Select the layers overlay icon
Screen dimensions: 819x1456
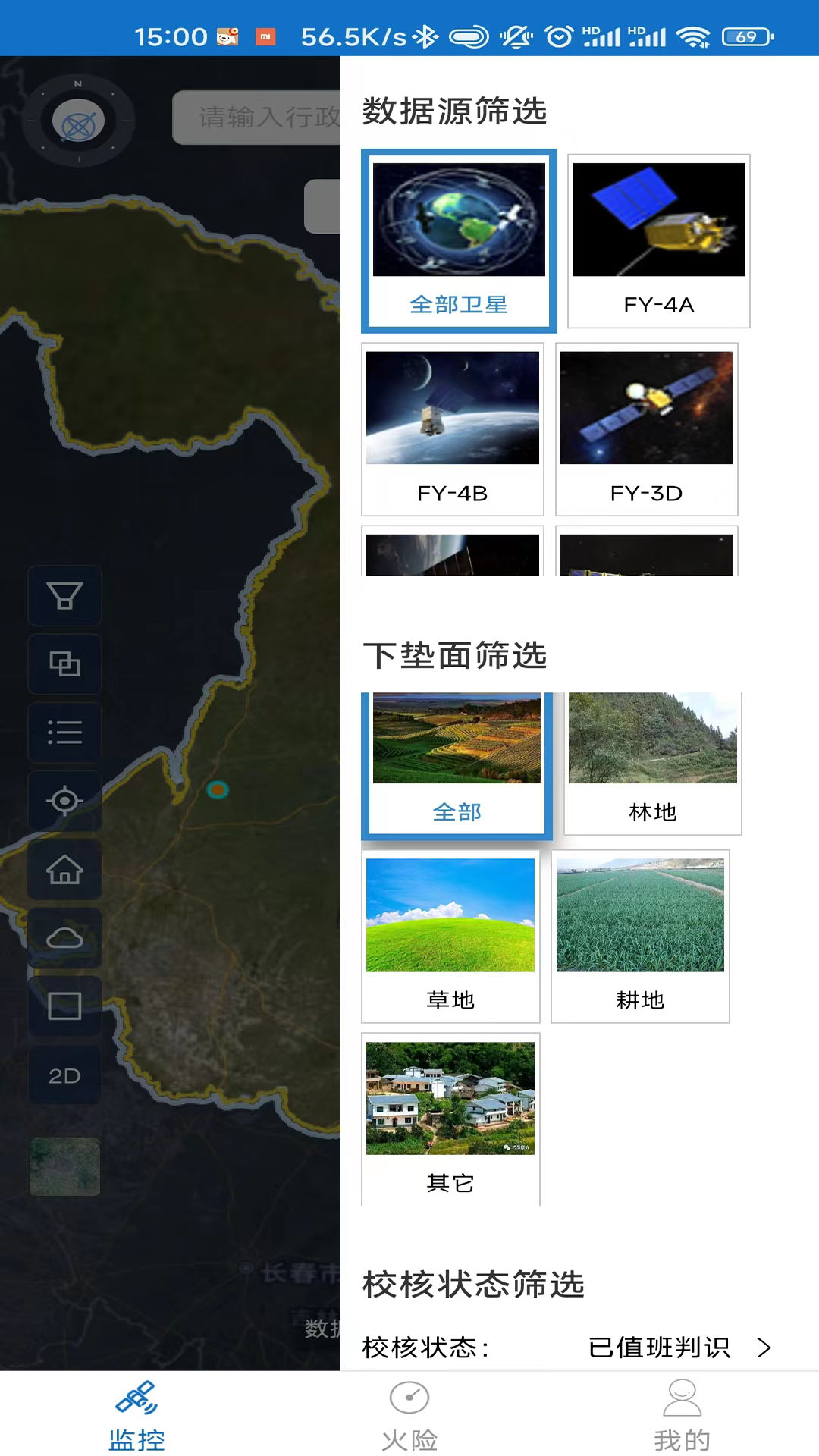coord(65,664)
